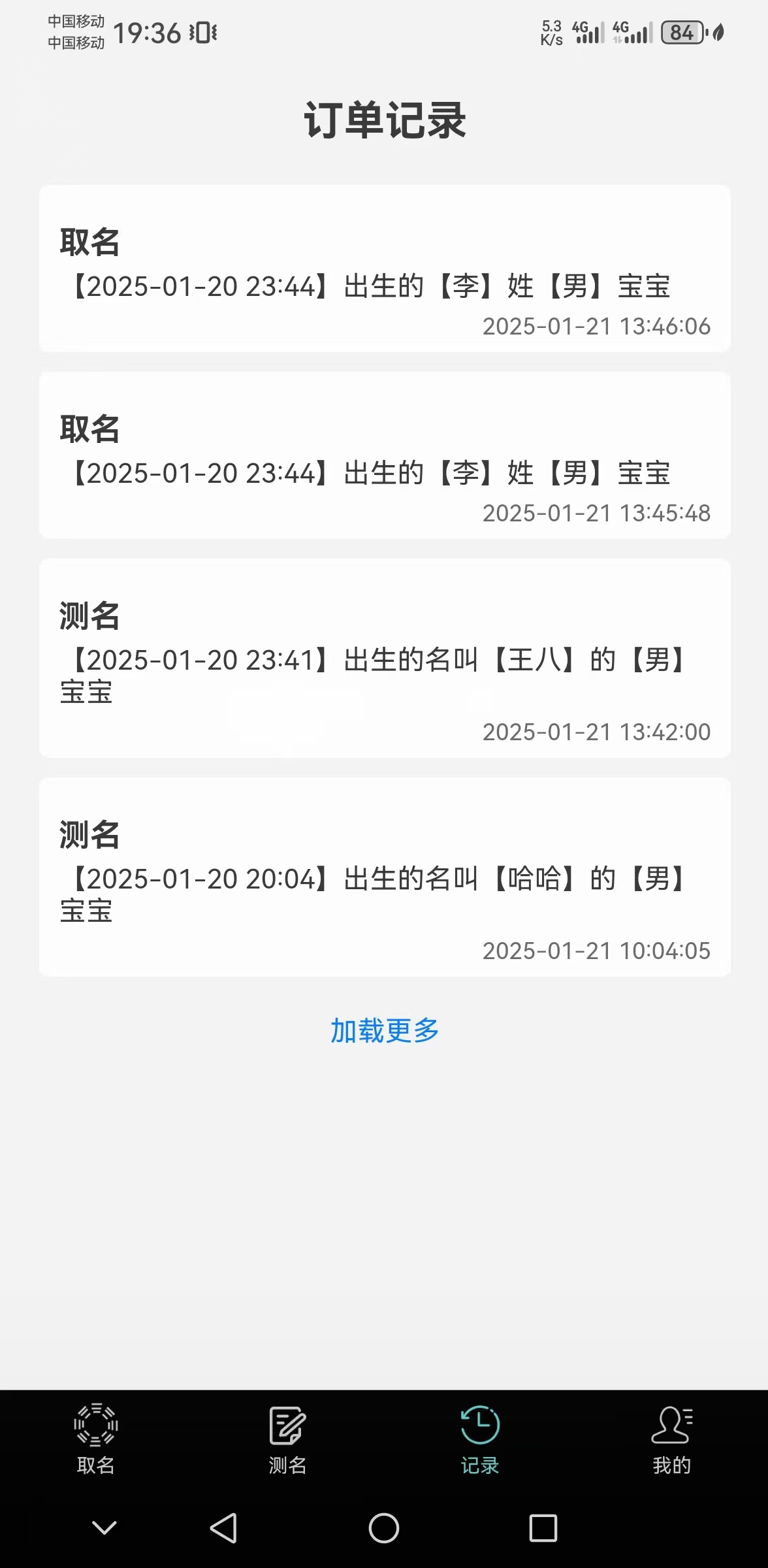
Task: Go back with the system back button
Action: pos(223,1528)
